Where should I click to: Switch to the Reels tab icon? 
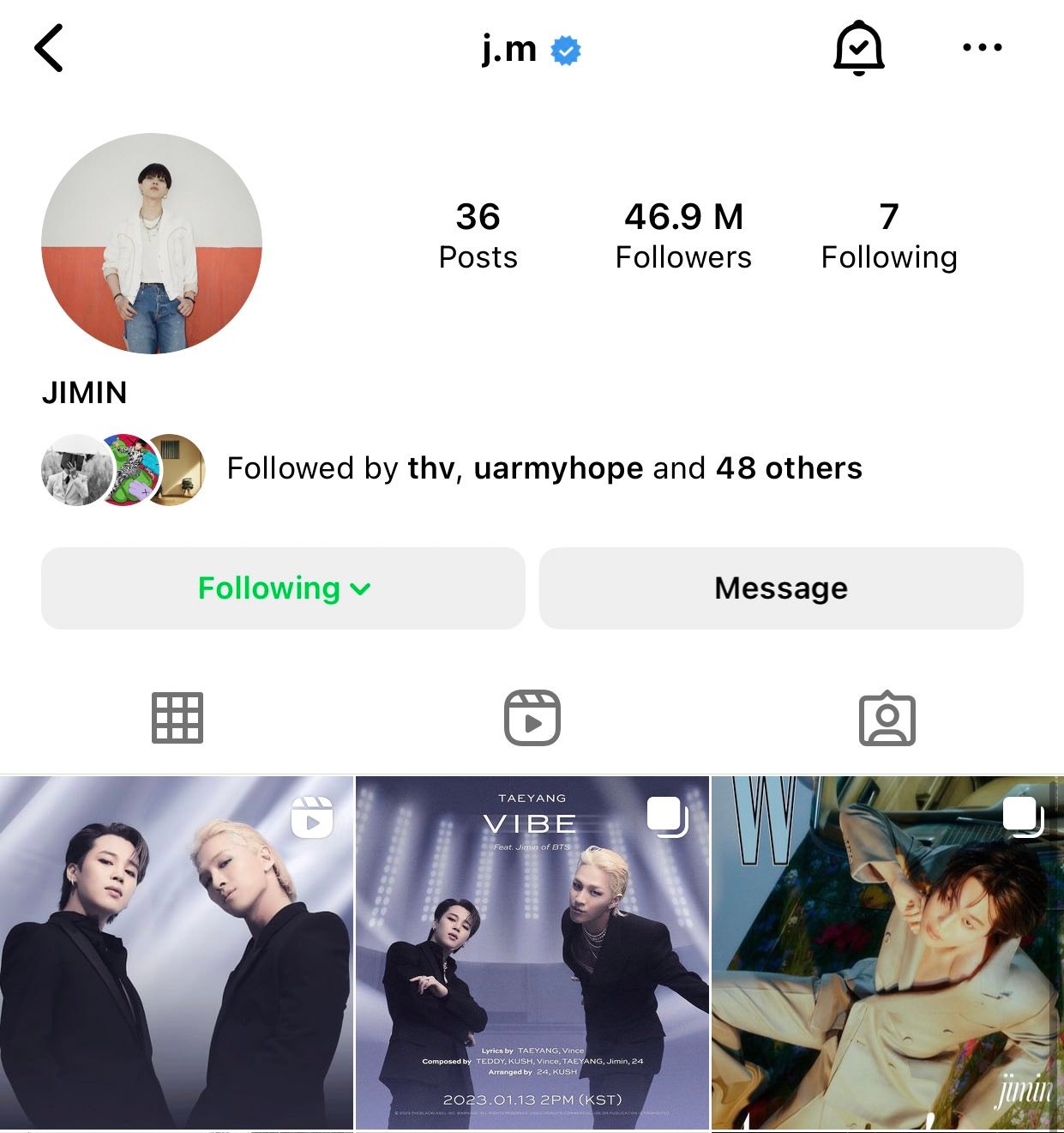tap(532, 719)
